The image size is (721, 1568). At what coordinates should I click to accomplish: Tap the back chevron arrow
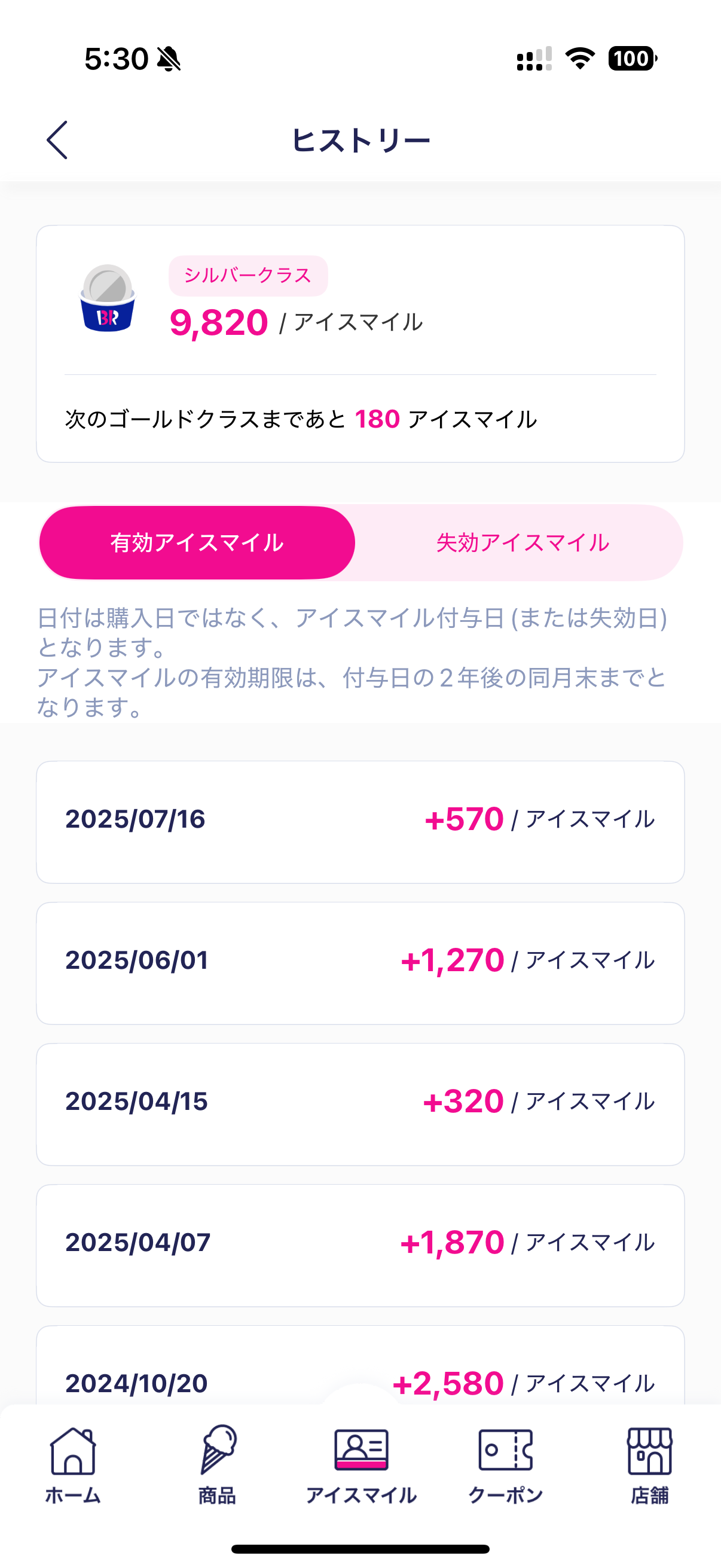click(56, 139)
